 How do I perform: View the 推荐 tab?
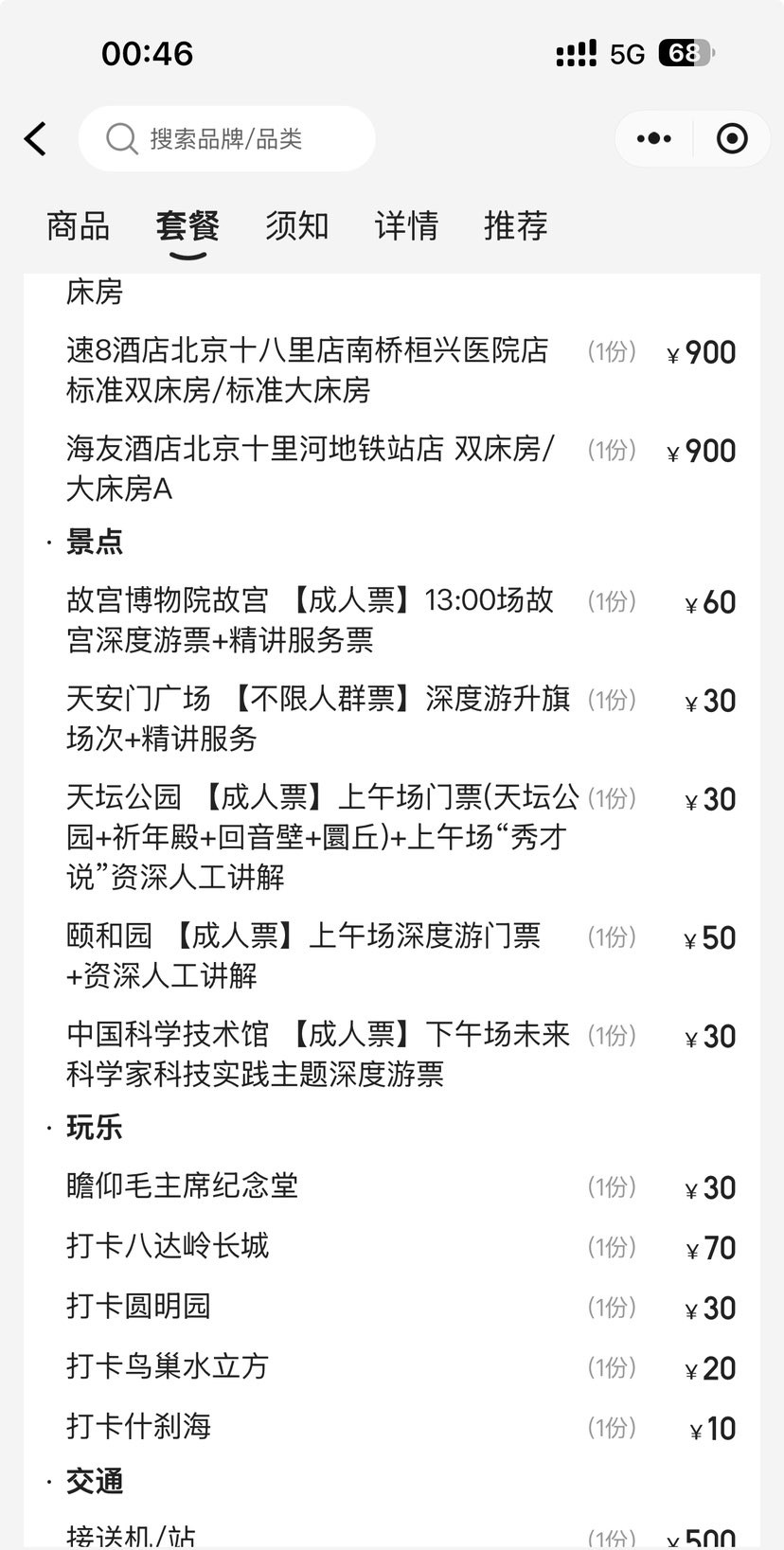(x=515, y=226)
